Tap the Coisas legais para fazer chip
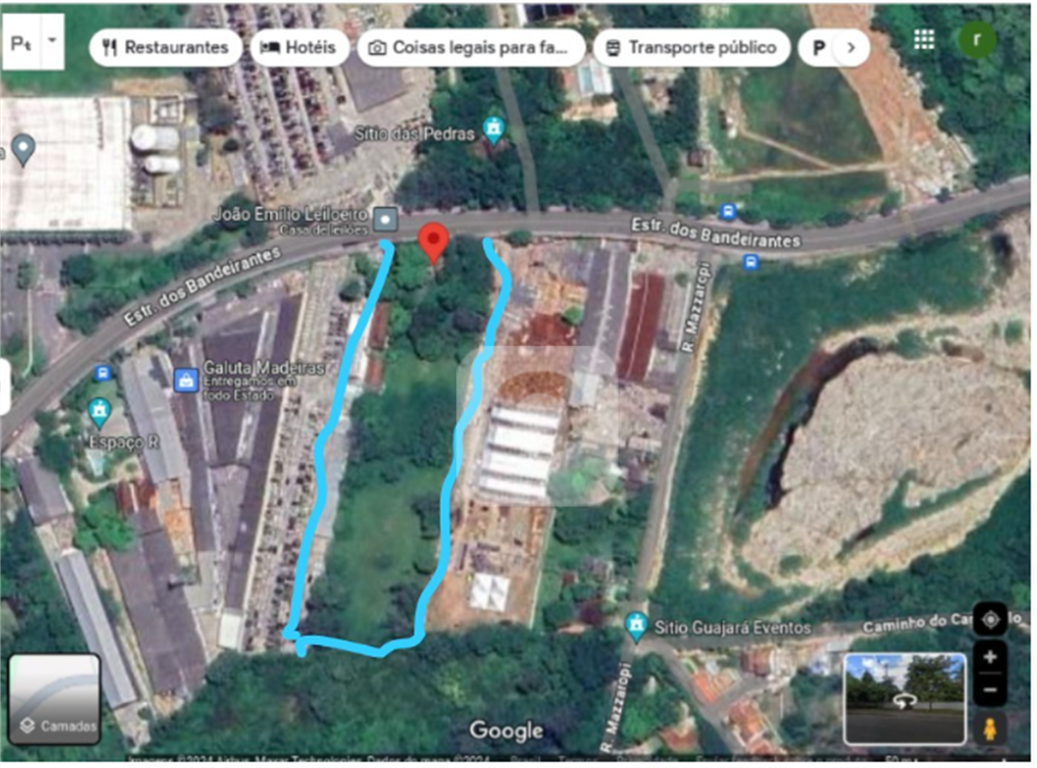This screenshot has height=768, width=1037. click(471, 47)
